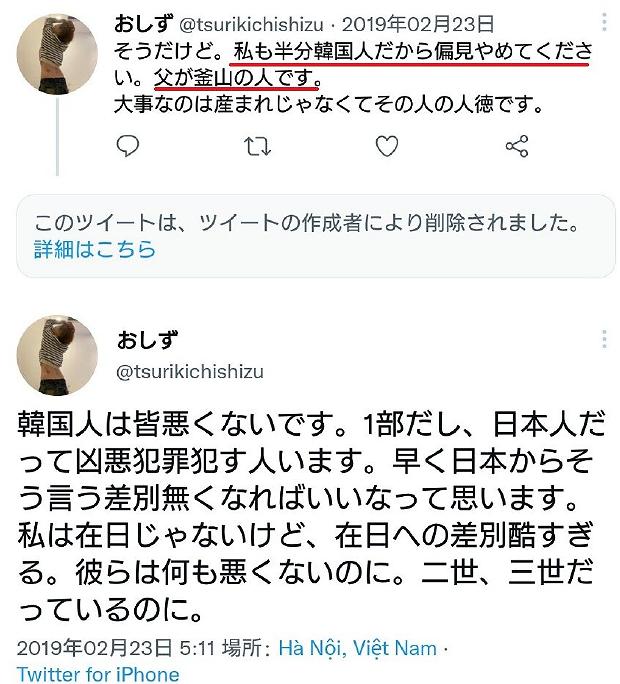Screen dimensions: 620x684
Task: Reply to the first おしず tweet
Action: coord(128,147)
